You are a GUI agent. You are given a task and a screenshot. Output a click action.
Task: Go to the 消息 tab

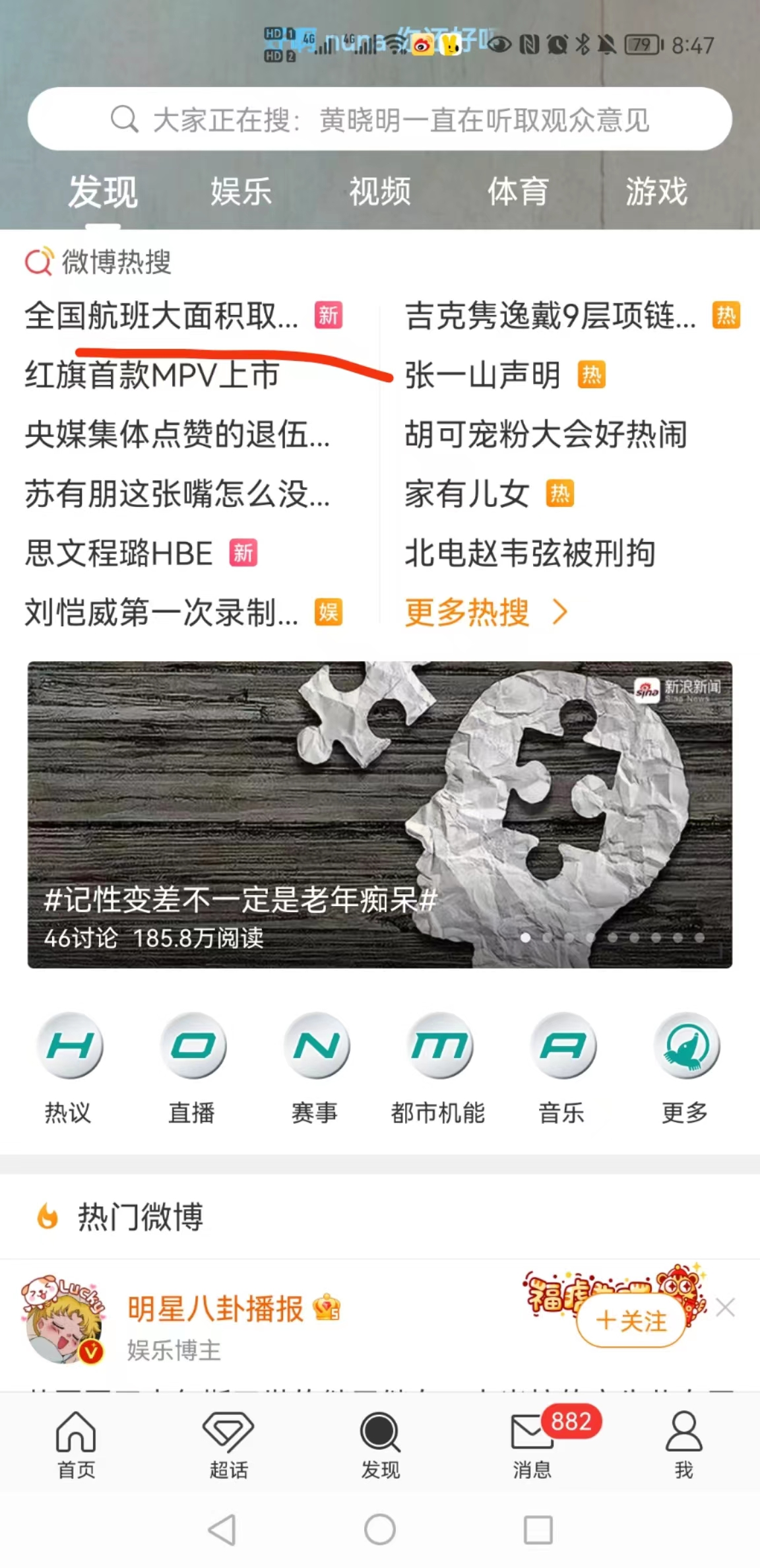(532, 1445)
